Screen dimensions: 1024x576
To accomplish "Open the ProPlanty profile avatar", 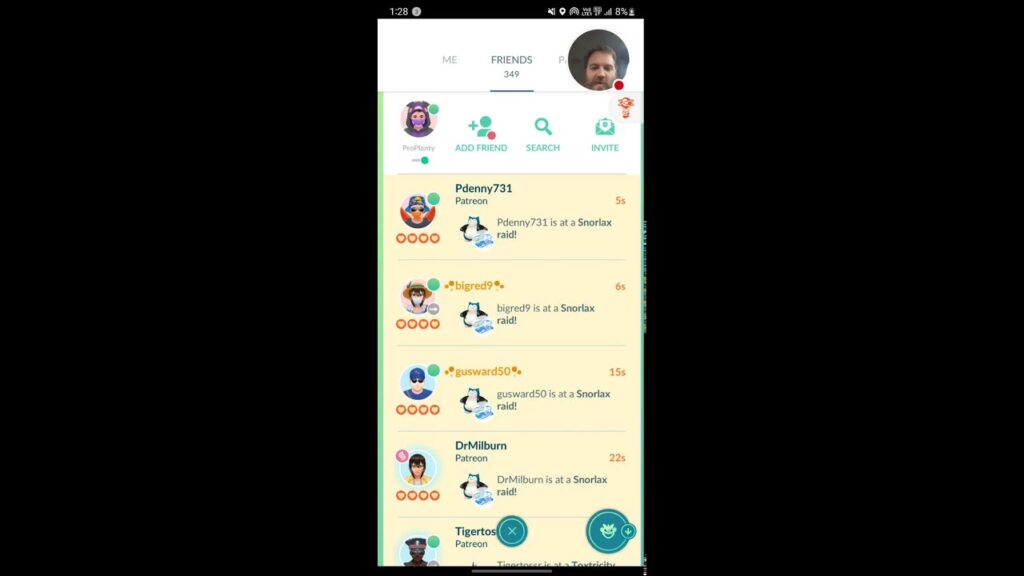I will click(x=419, y=120).
